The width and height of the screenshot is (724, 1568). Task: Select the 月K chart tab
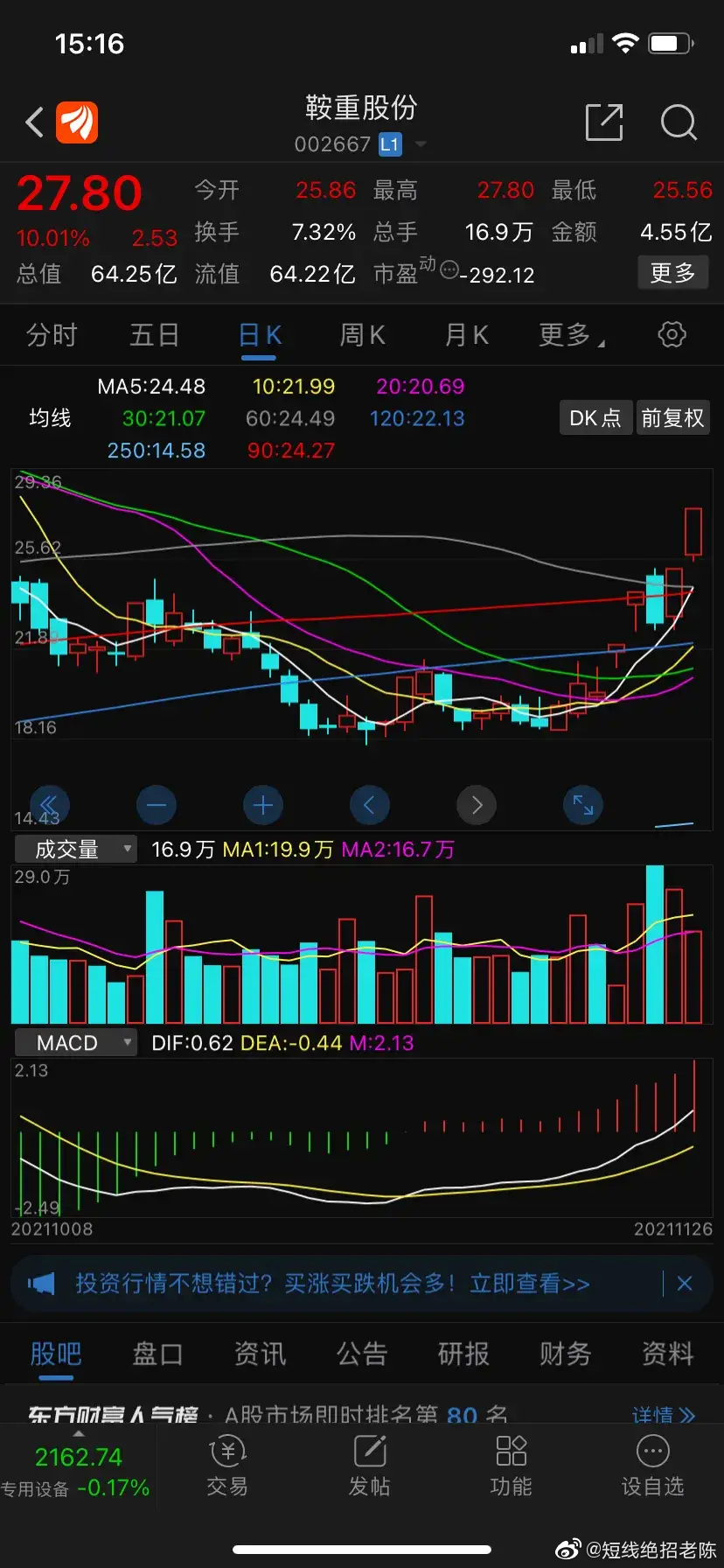click(466, 335)
